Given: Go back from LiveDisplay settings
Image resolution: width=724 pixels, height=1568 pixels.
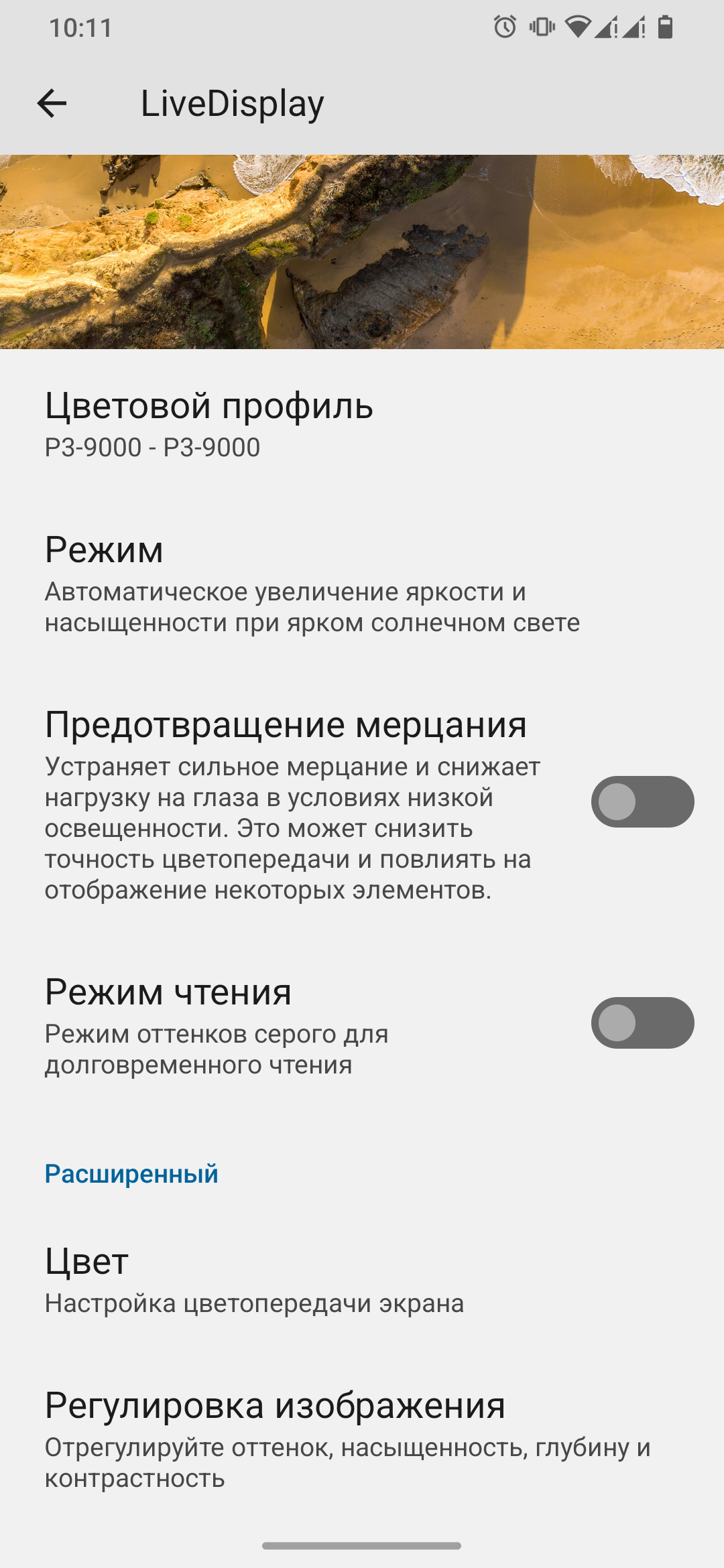Looking at the screenshot, I should pyautogui.click(x=52, y=103).
